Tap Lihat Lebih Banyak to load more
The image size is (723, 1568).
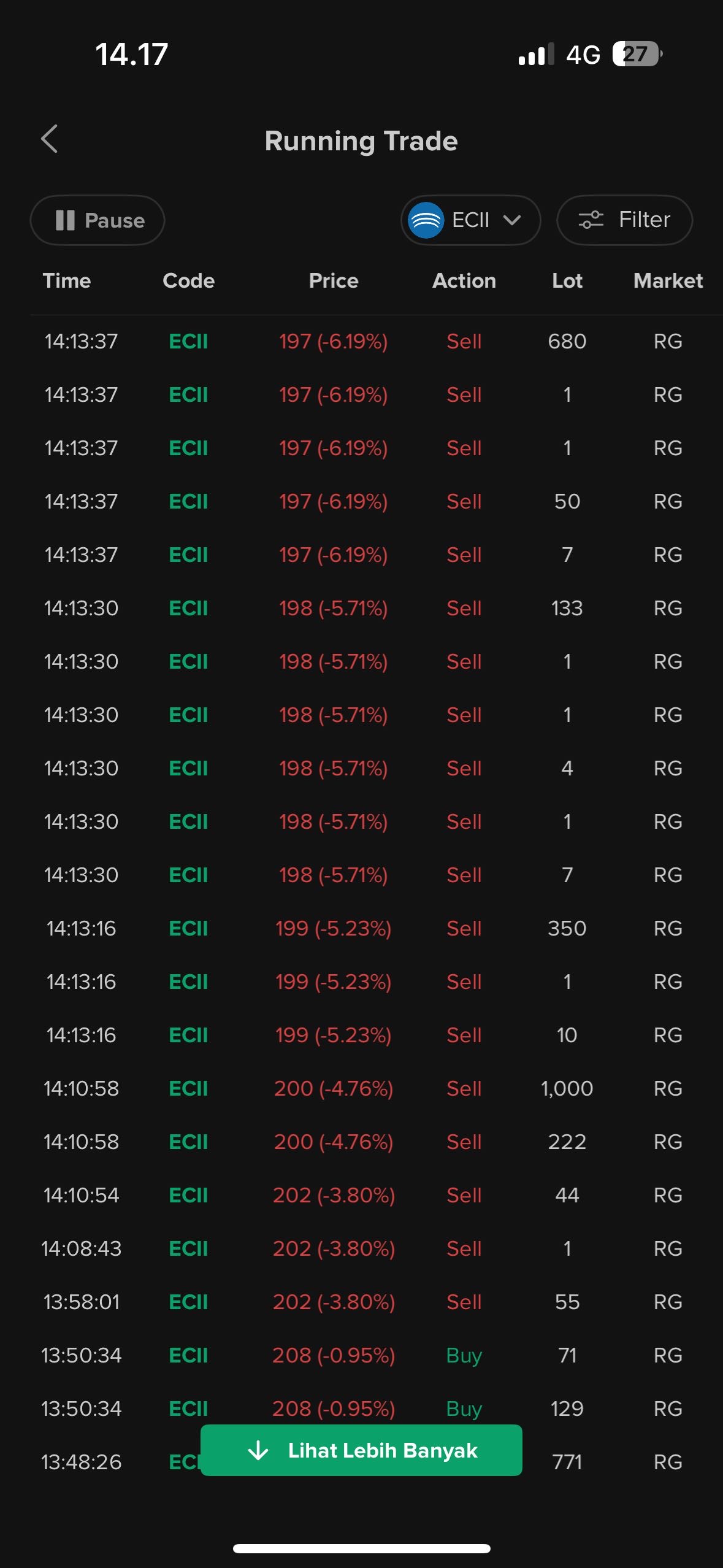click(x=361, y=1450)
